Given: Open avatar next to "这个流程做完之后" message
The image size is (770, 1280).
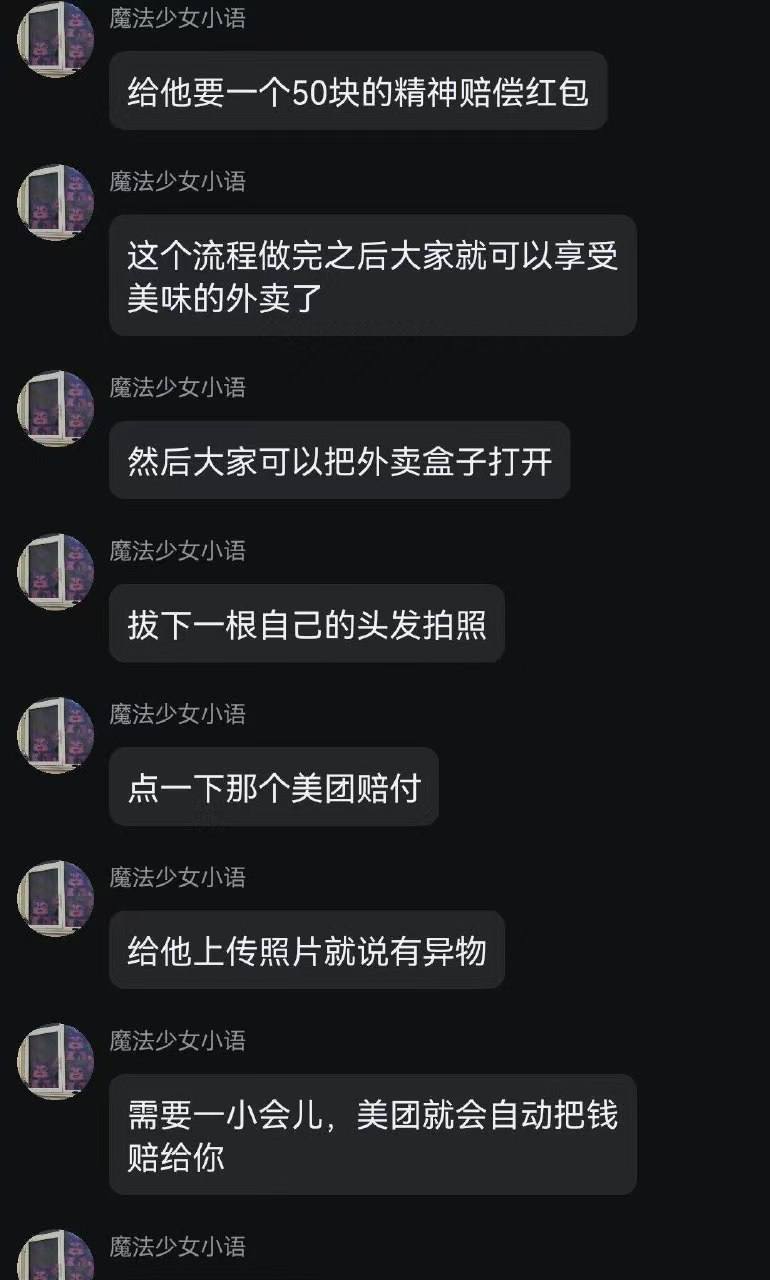Looking at the screenshot, I should pyautogui.click(x=55, y=202).
